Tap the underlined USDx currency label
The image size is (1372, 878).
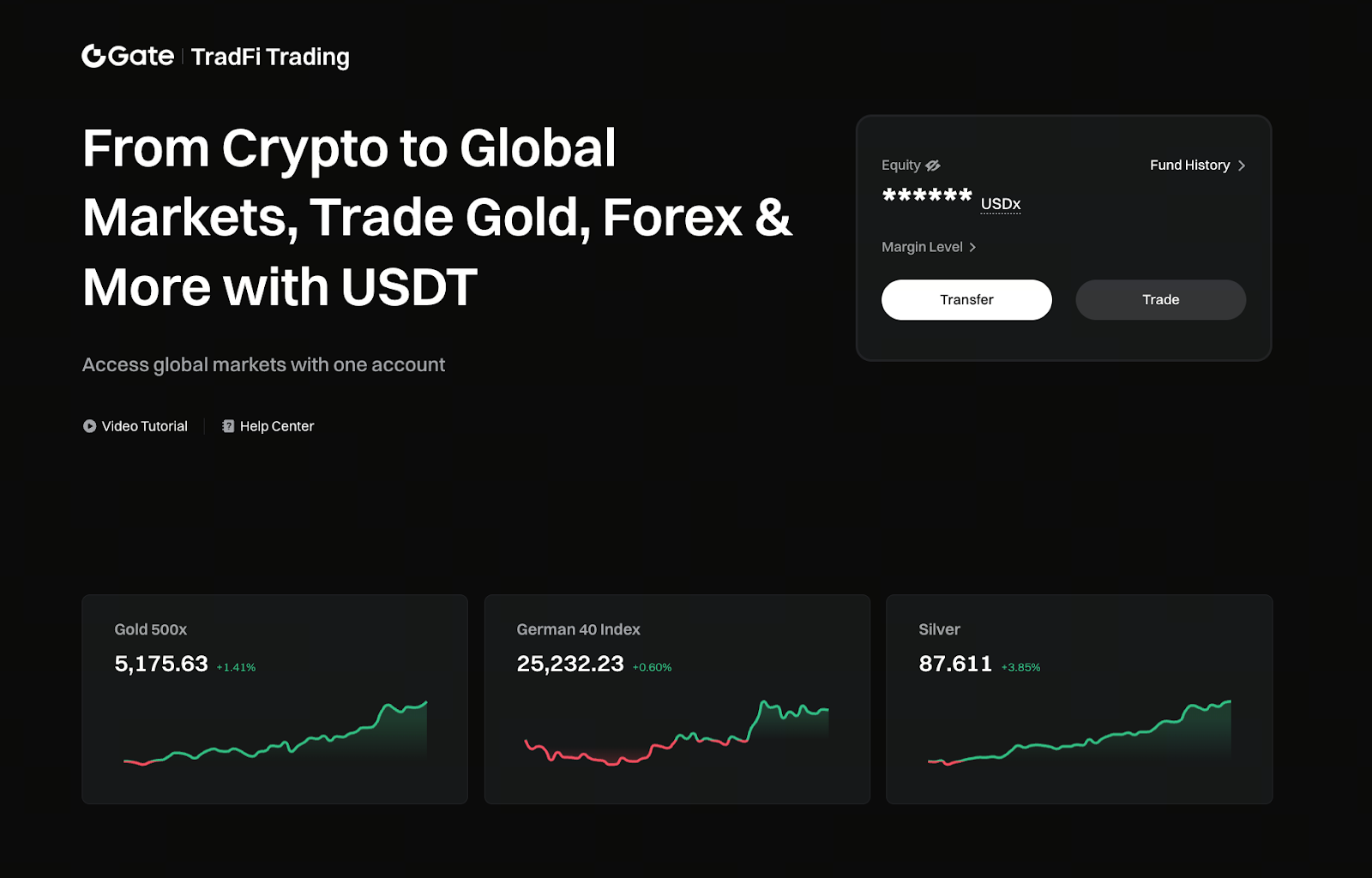click(1001, 204)
